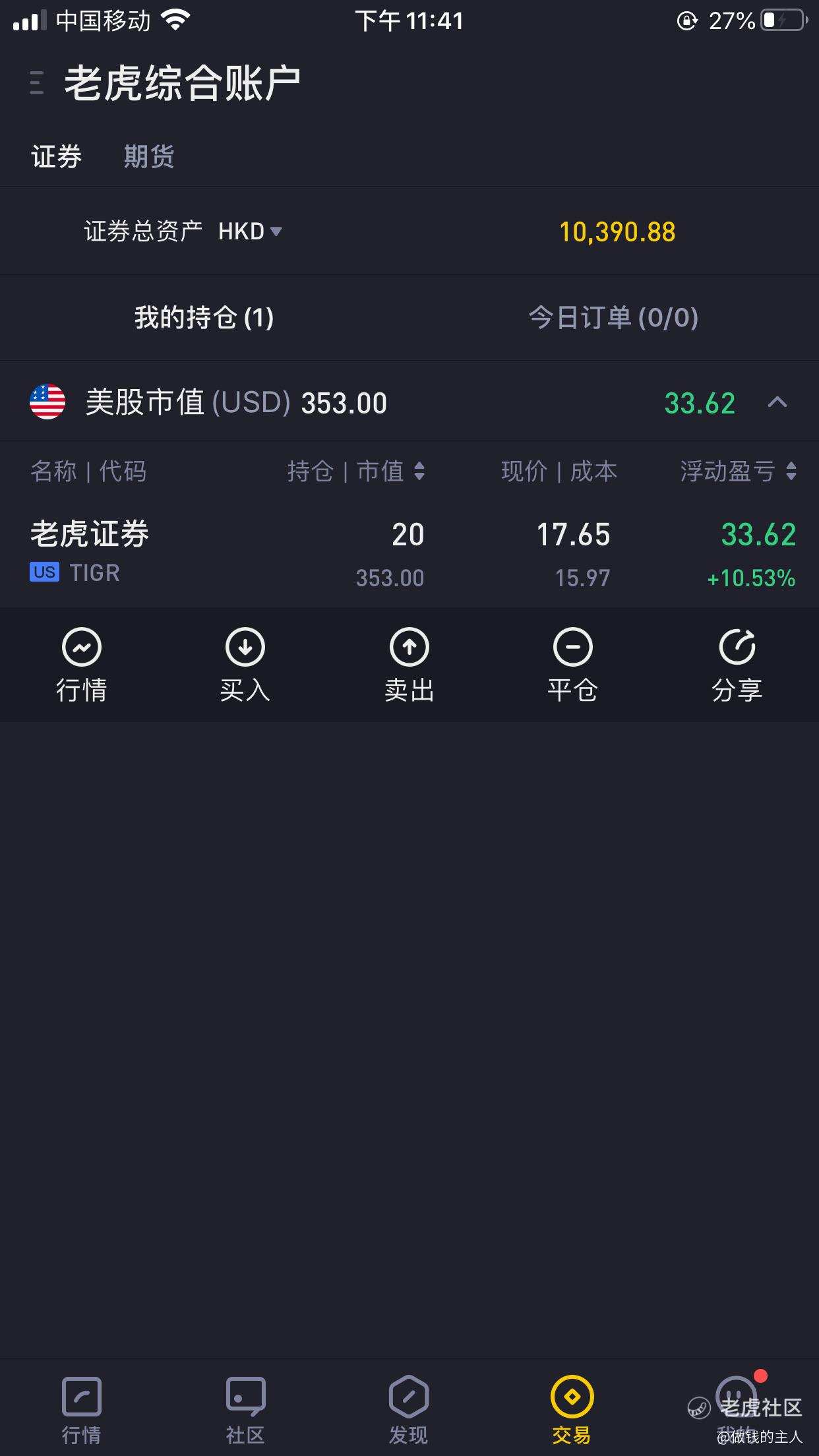
Task: Sort holdings by 浮动盈亏
Action: coord(739,471)
